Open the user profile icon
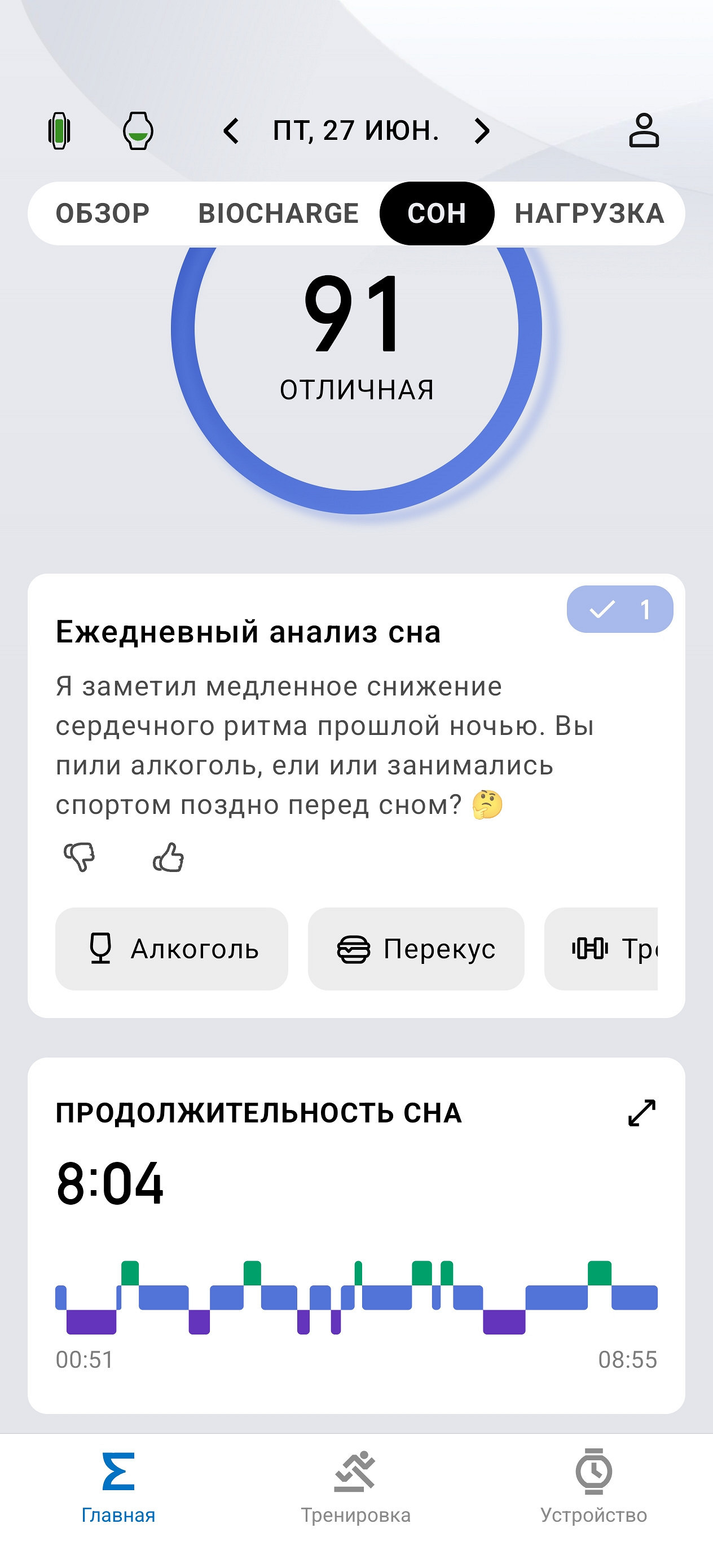713x1568 pixels. [644, 131]
